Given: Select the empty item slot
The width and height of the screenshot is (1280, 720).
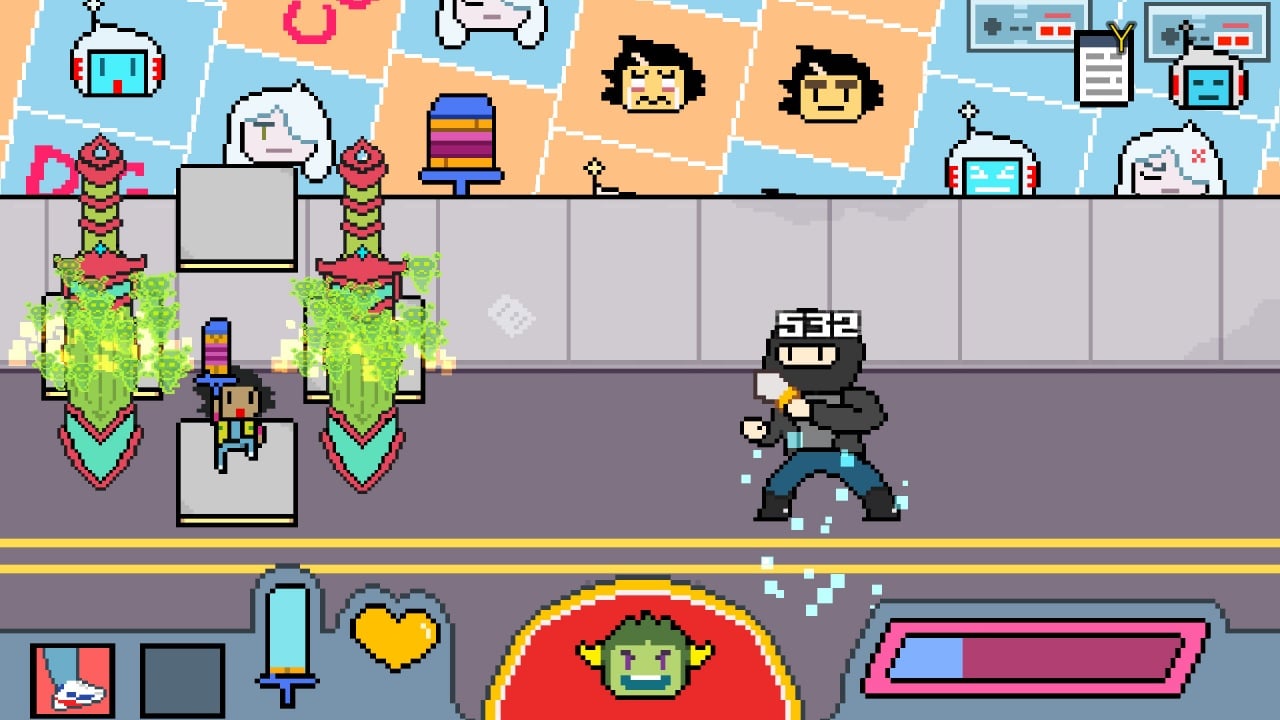Looking at the screenshot, I should pos(182,680).
